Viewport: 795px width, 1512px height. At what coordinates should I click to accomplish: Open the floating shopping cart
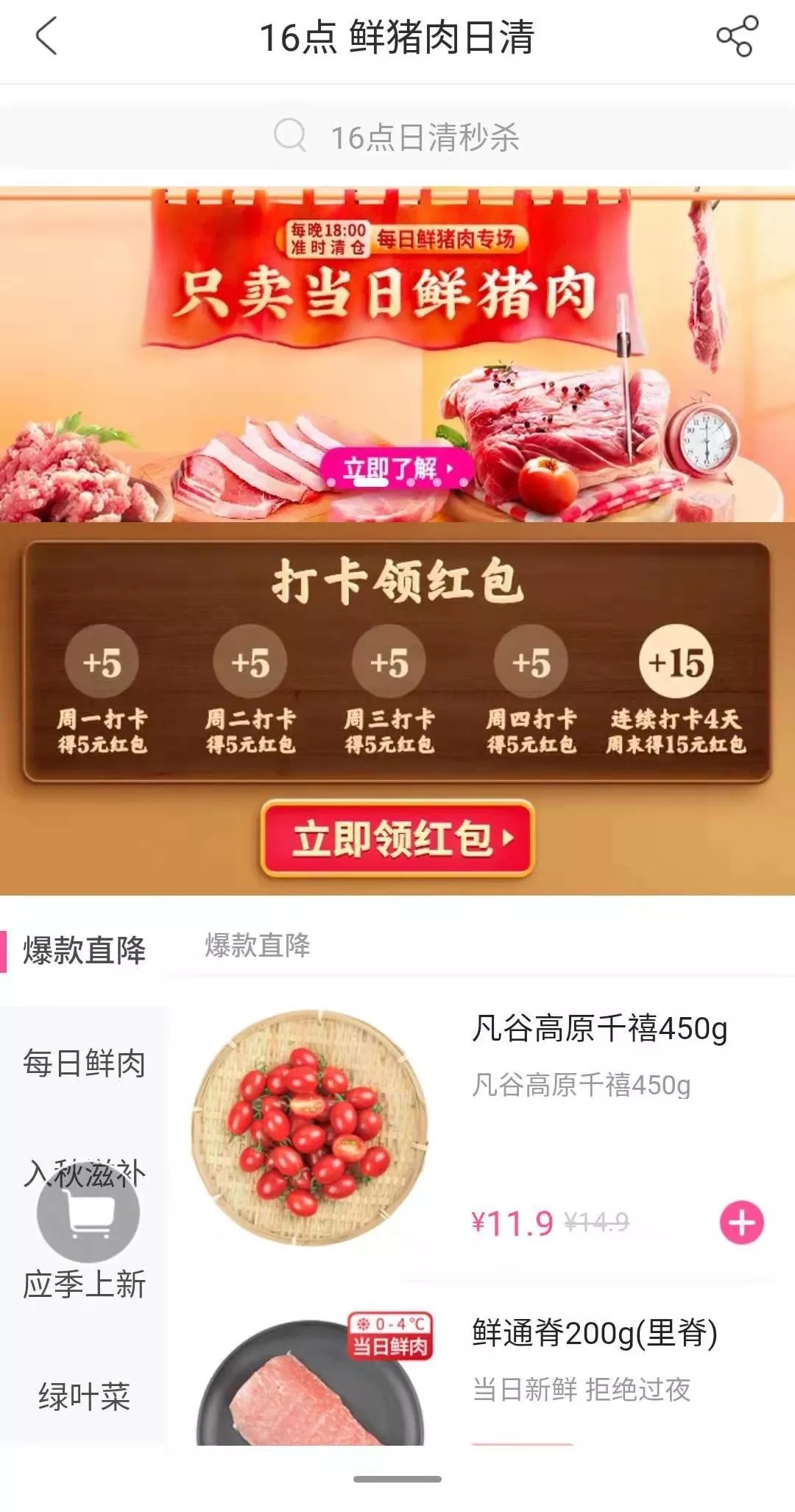pos(88,1212)
